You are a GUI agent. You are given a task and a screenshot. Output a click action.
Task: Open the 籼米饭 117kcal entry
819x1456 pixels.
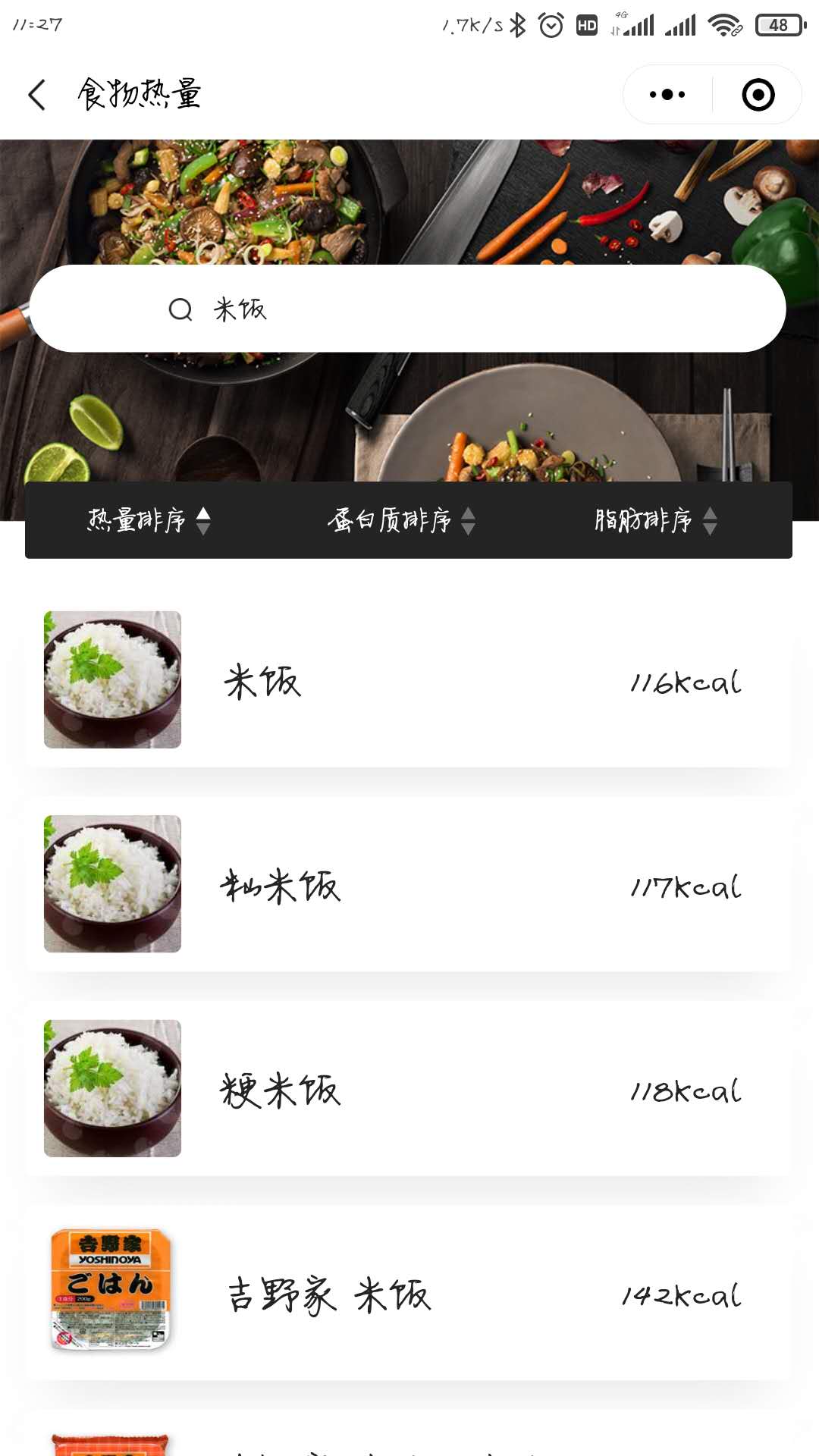[x=409, y=884]
